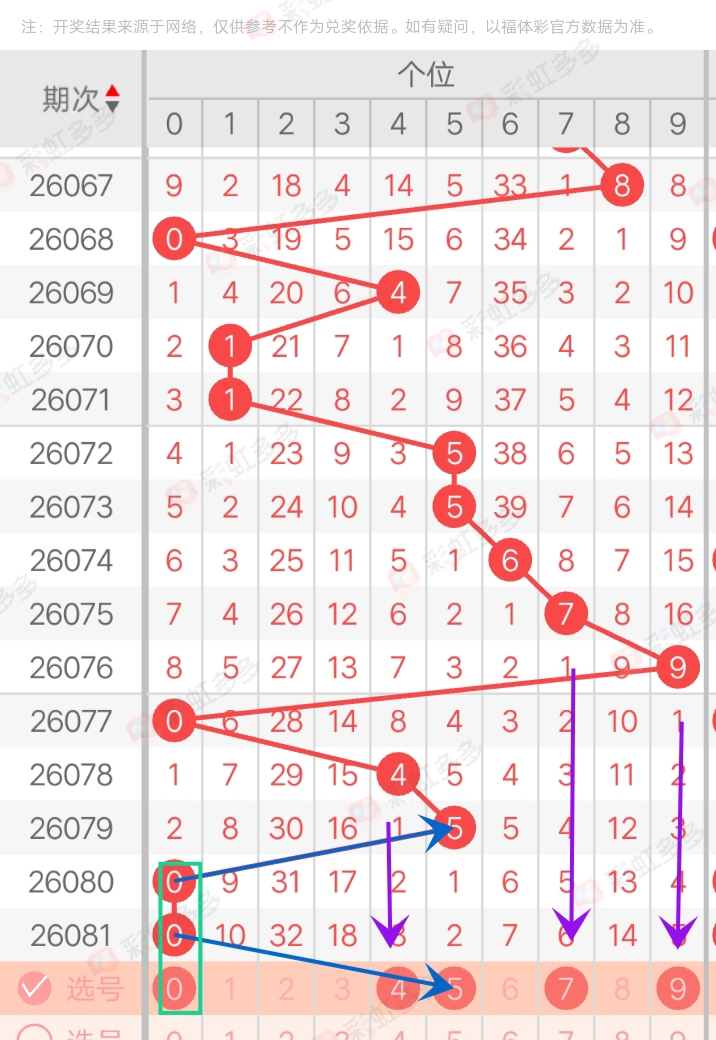Sort the chart by 期次
Screen dimensions: 716x1040
click(111, 98)
